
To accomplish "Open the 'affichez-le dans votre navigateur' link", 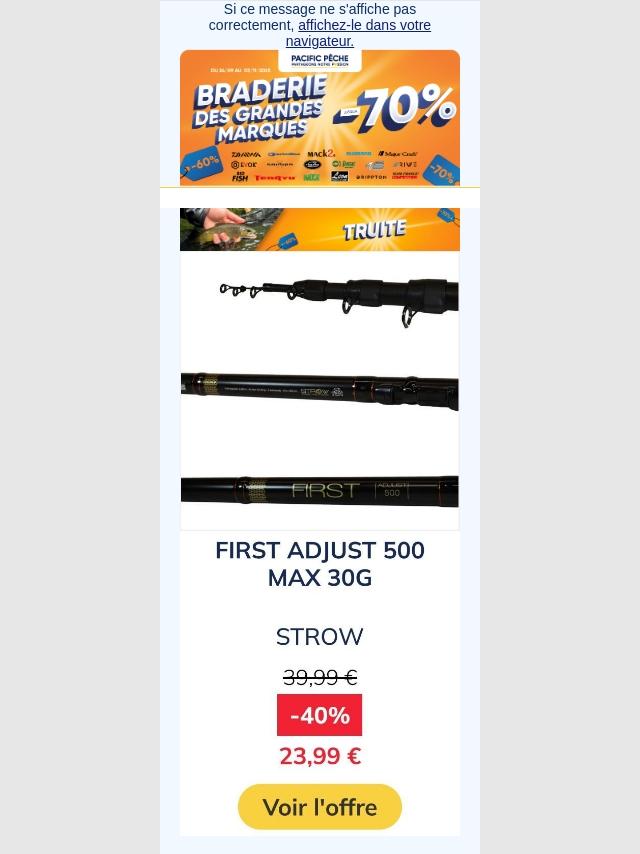I will 364,26.
